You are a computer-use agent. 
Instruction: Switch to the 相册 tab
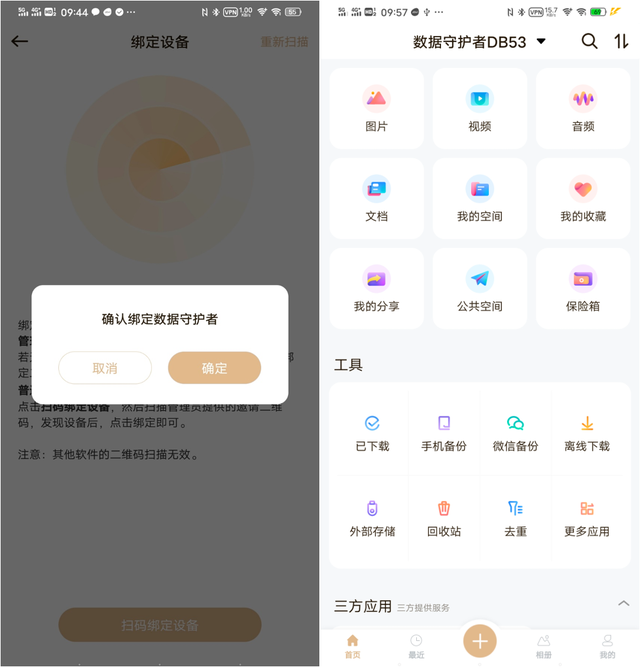tap(544, 645)
